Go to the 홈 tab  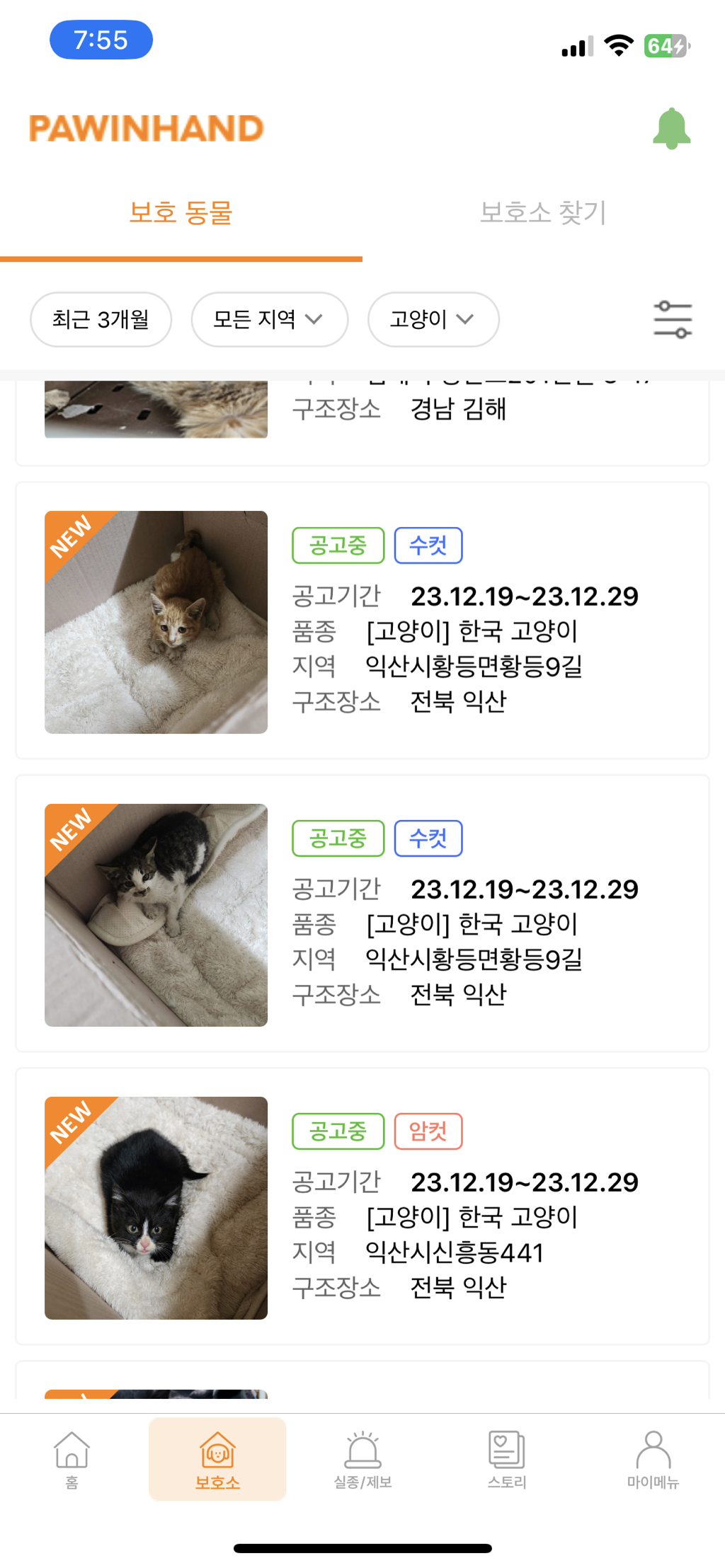pos(72,1459)
